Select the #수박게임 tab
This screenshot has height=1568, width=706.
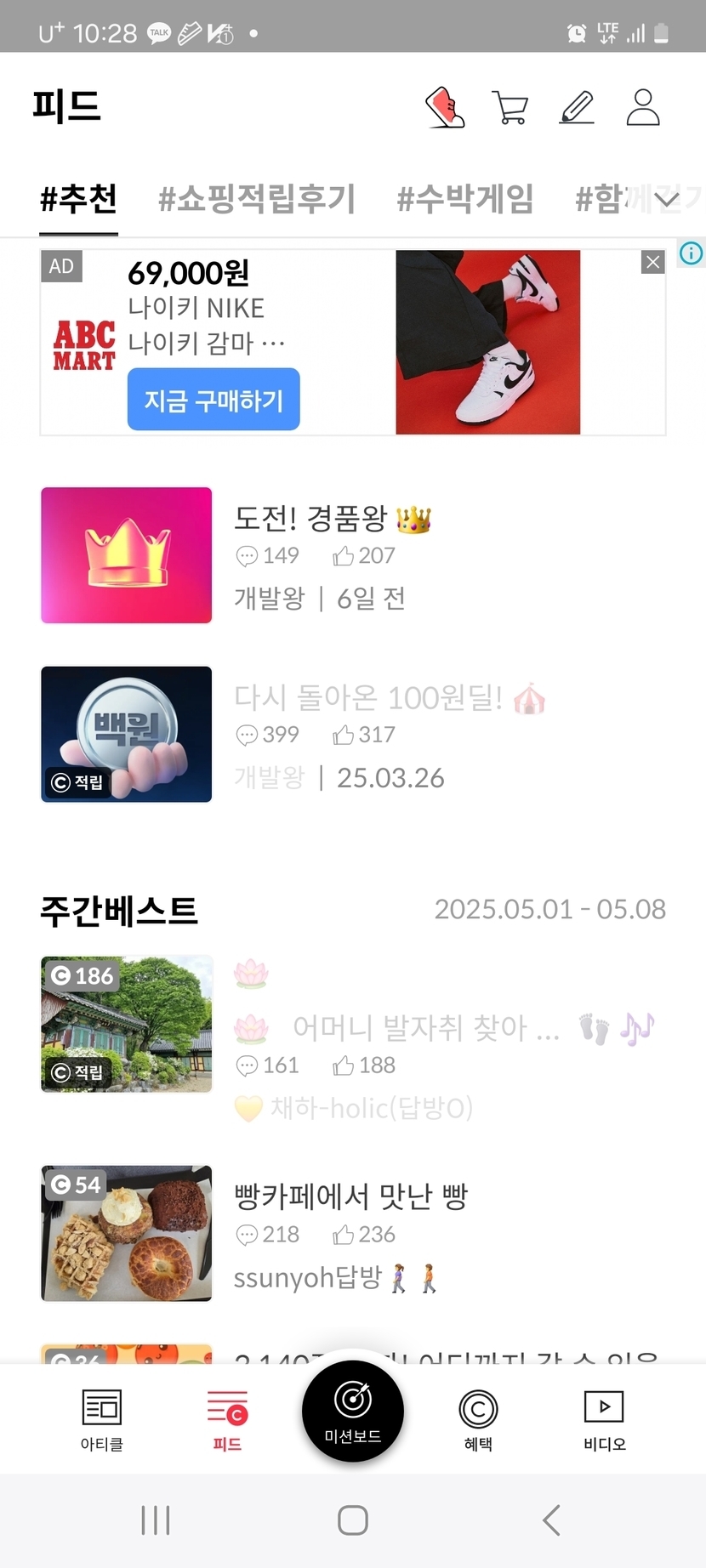click(464, 199)
